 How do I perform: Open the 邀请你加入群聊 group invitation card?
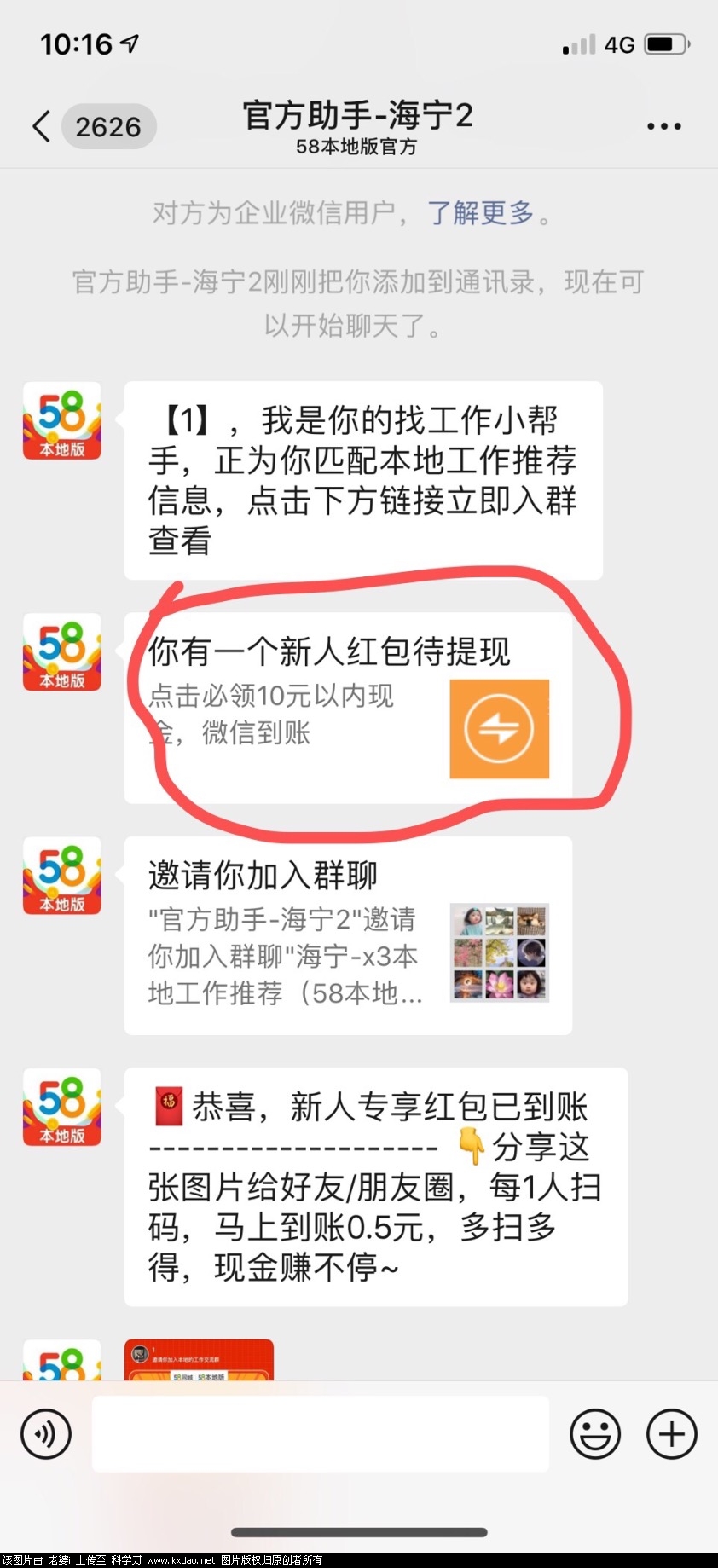(348, 935)
